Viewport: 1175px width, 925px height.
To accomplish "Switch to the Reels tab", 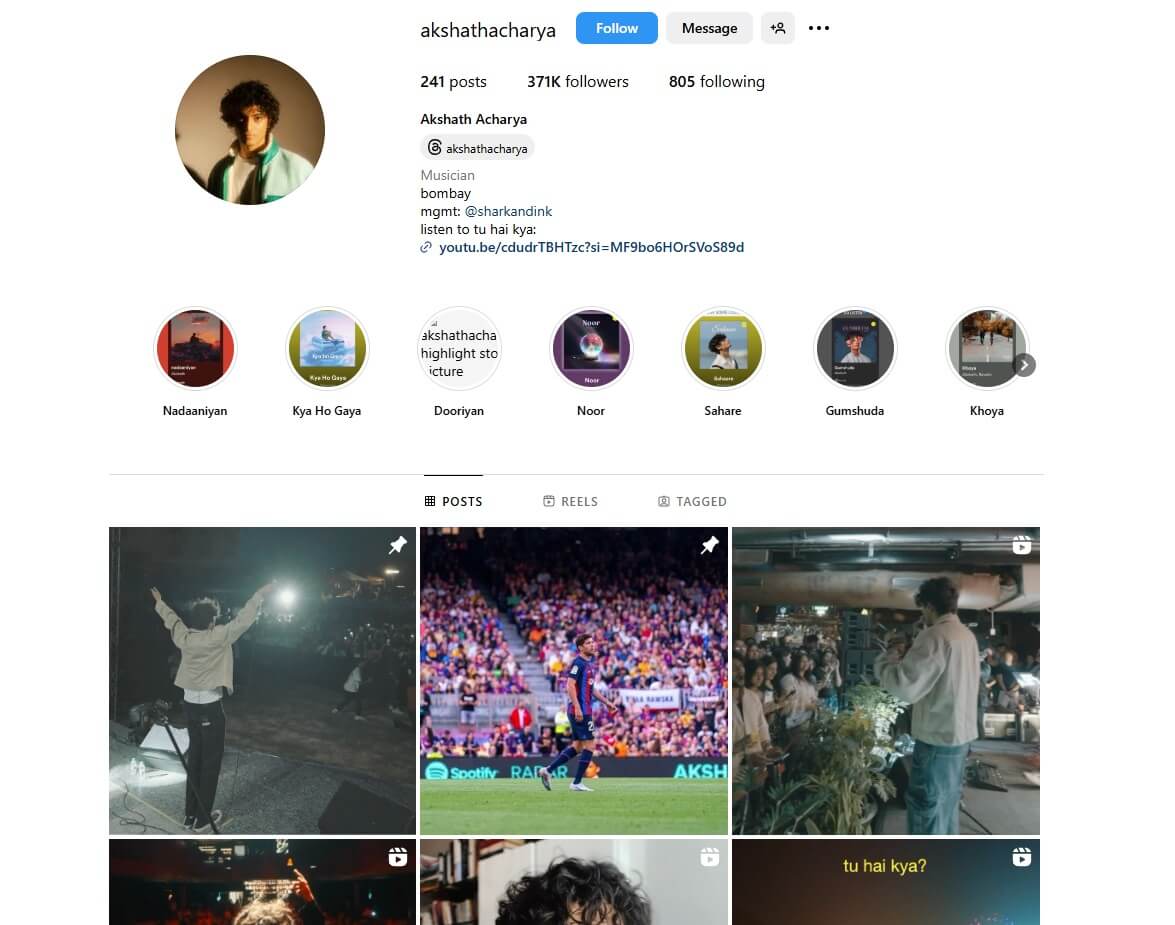I will point(570,501).
